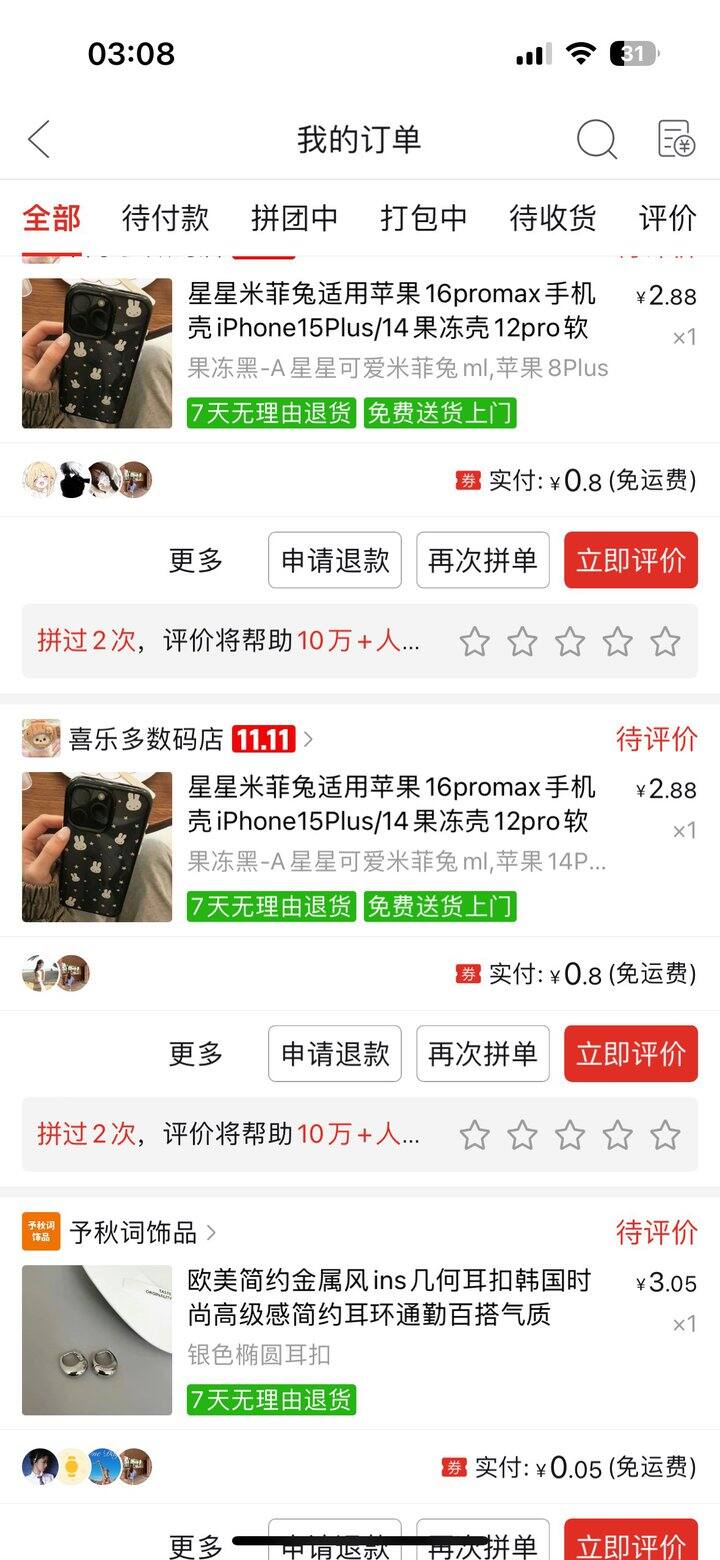Switch to the 待收货 tab
This screenshot has height=1560, width=720.
[x=552, y=217]
